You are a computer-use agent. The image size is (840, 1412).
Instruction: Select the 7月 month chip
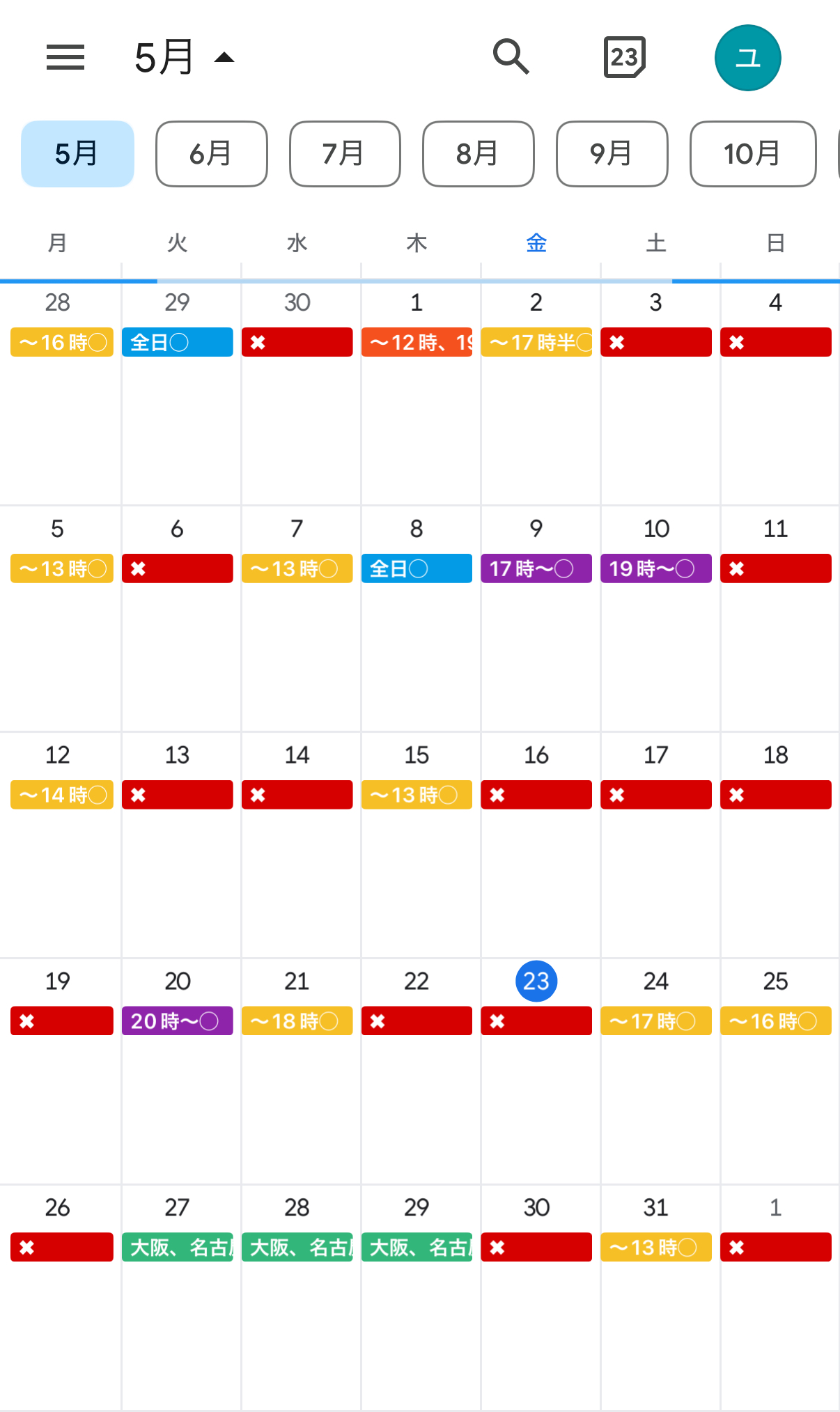coord(345,154)
